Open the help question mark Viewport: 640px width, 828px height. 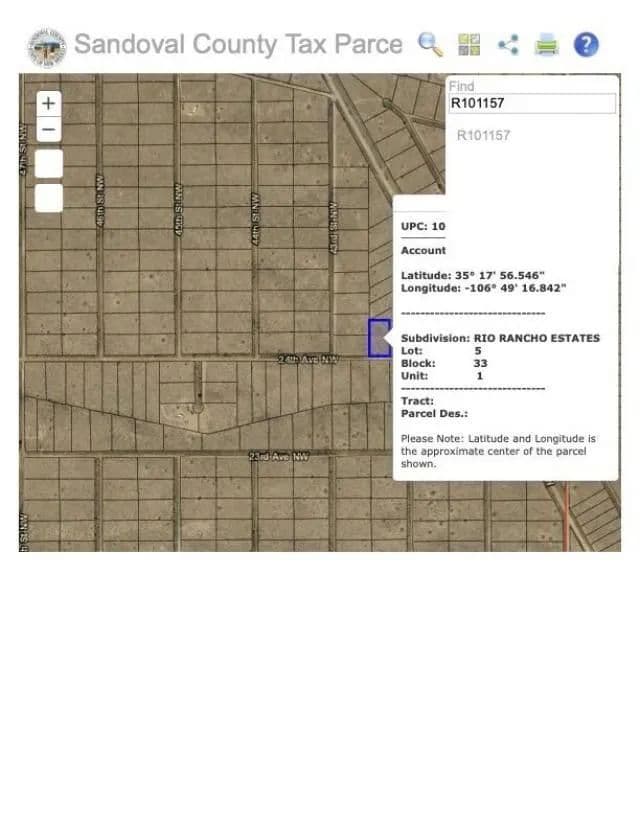click(x=586, y=44)
